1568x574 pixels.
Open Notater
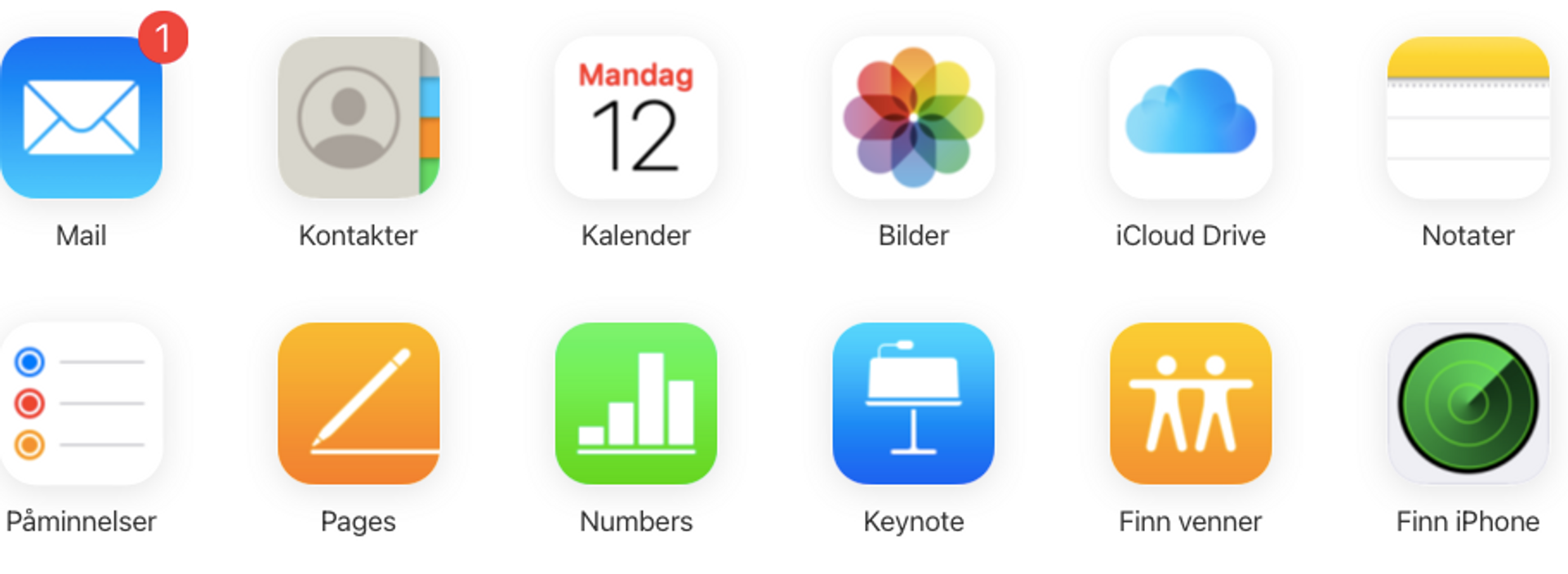point(1468,118)
